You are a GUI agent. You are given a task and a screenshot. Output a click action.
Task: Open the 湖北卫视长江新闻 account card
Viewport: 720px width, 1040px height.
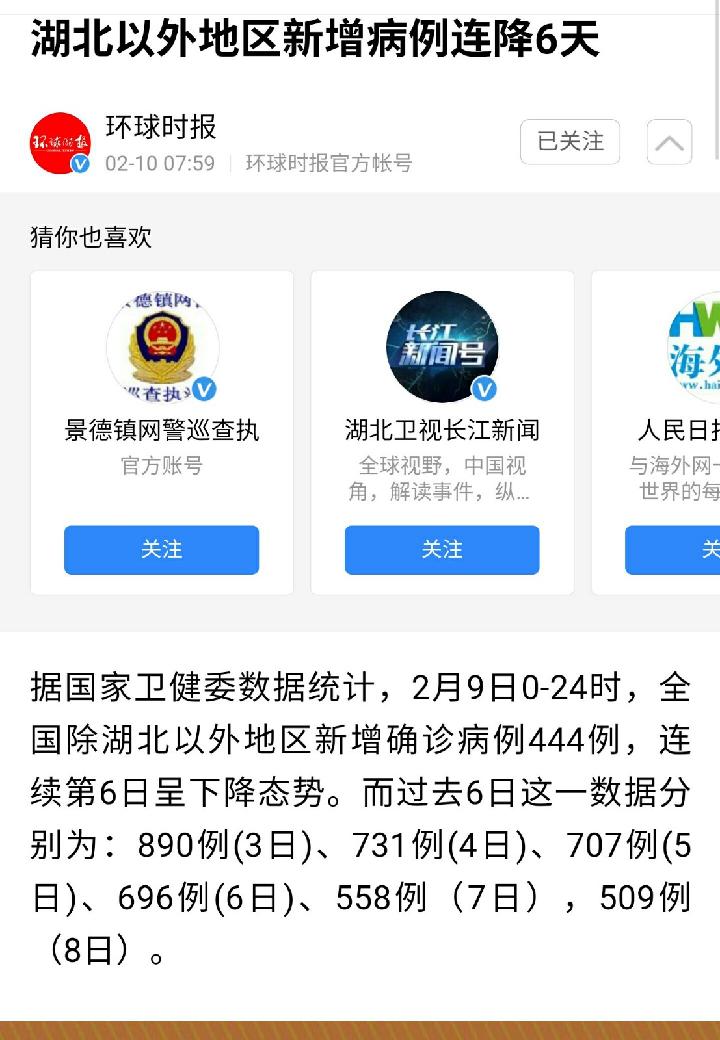441,400
